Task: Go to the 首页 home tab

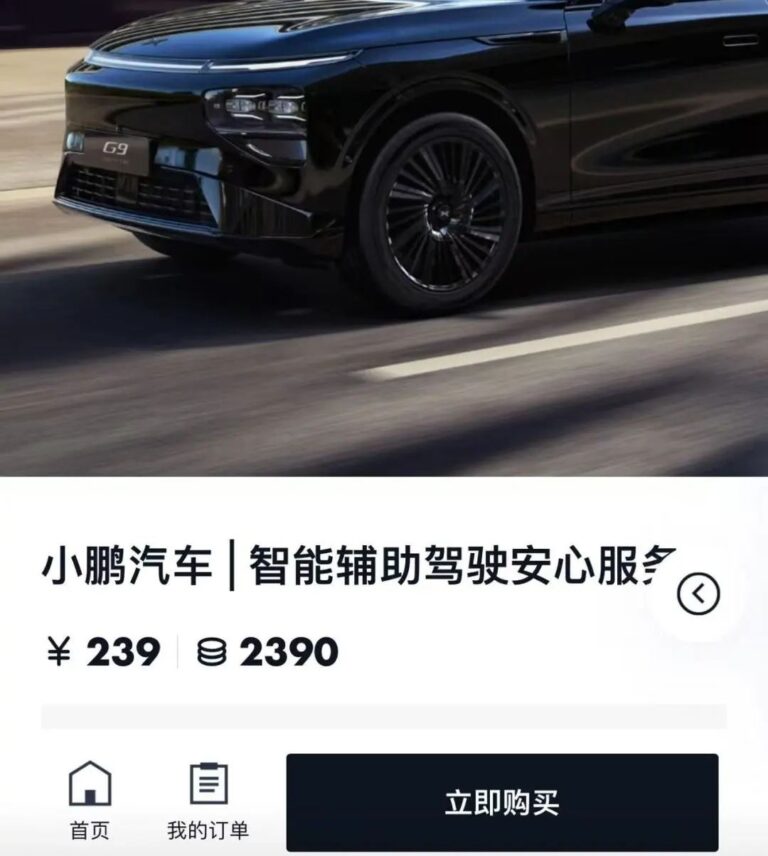Action: tap(89, 800)
